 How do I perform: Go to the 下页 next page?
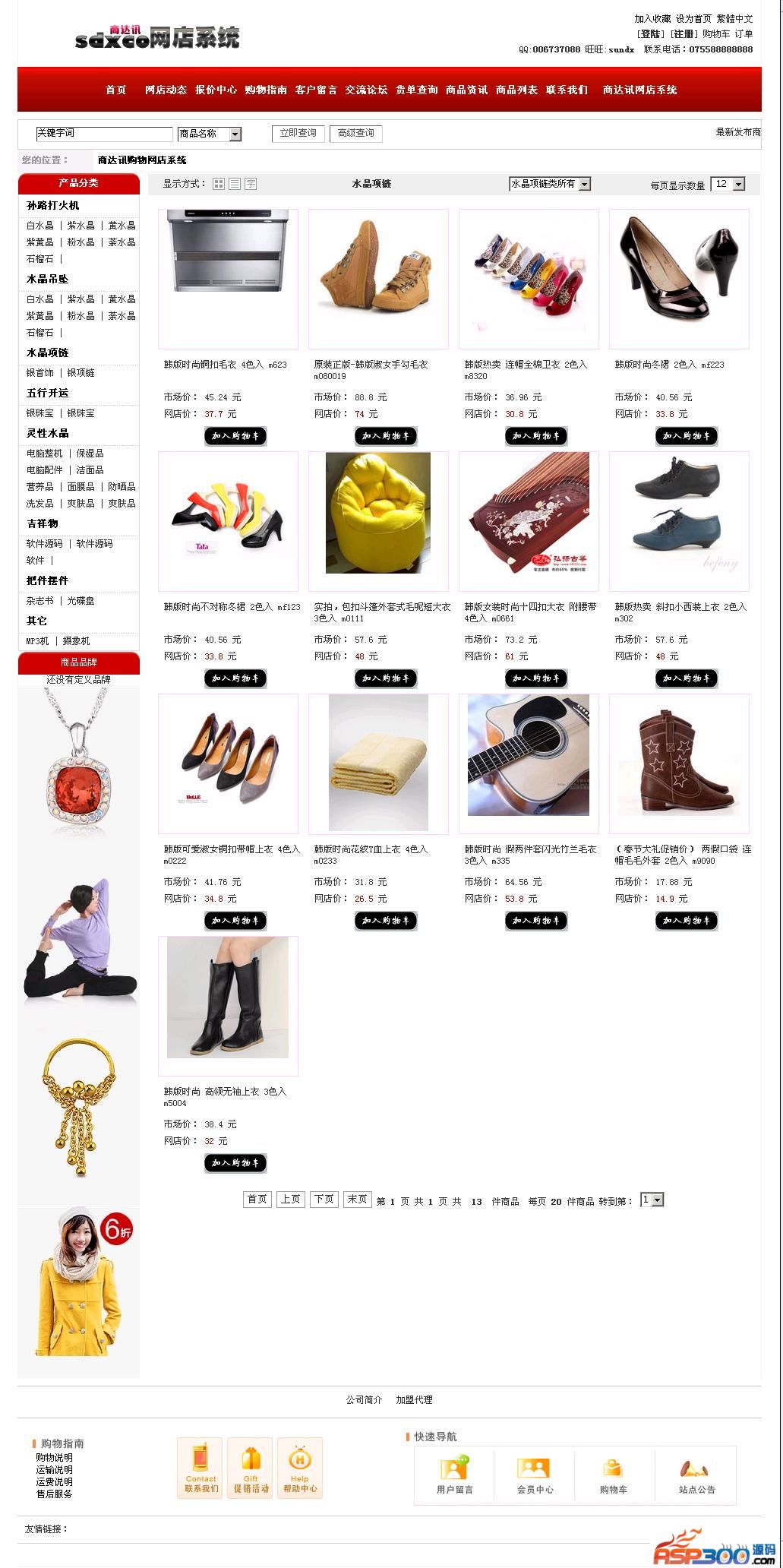(x=324, y=1200)
